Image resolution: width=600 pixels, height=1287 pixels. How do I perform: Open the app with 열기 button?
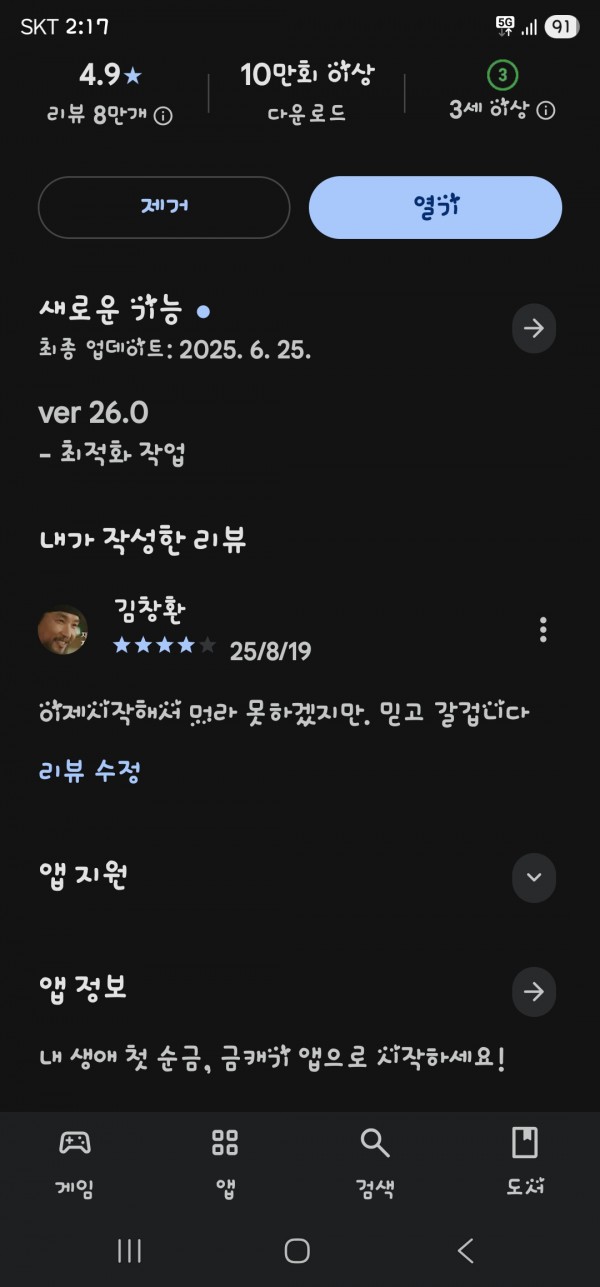point(435,207)
